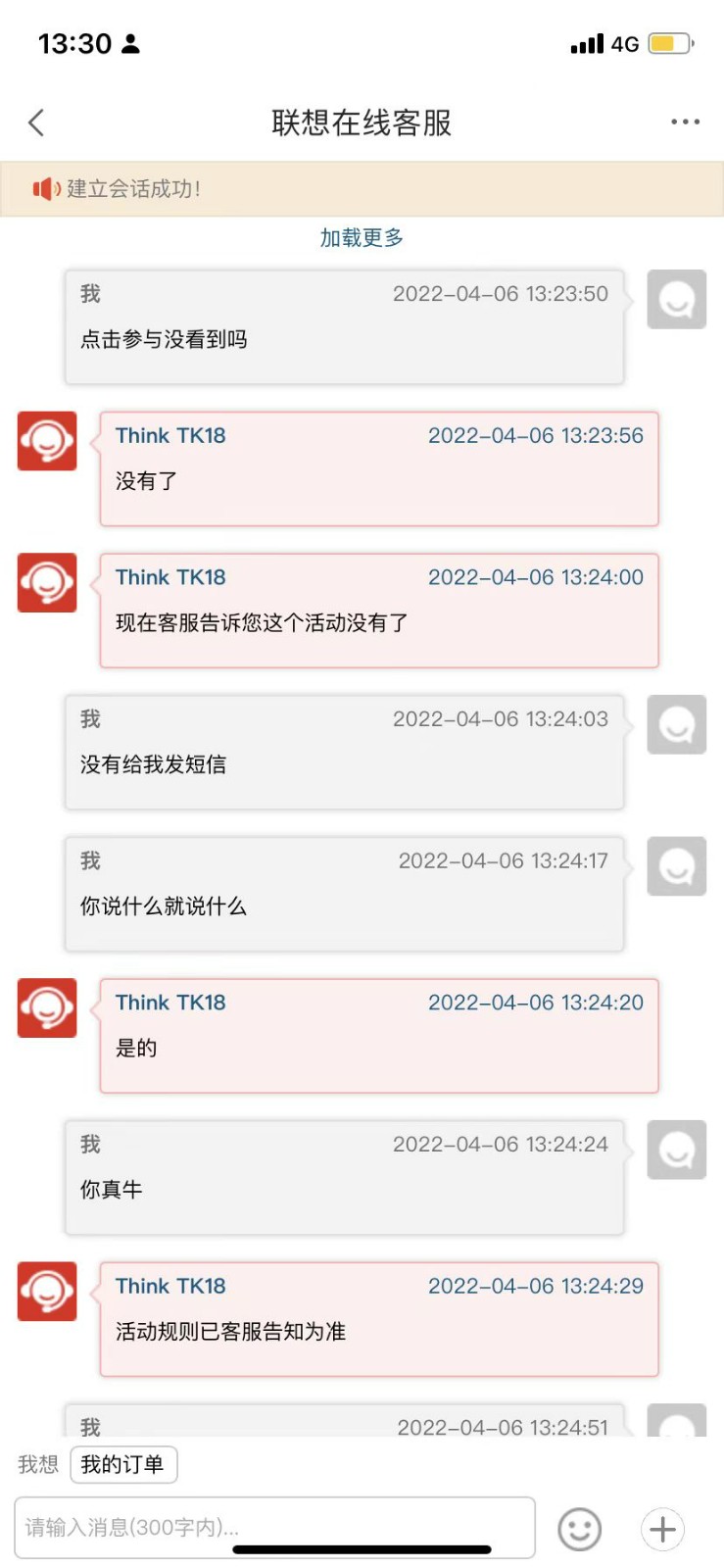The height and width of the screenshot is (1568, 724).
Task: Go back from Lenovo online customer service
Action: click(36, 122)
